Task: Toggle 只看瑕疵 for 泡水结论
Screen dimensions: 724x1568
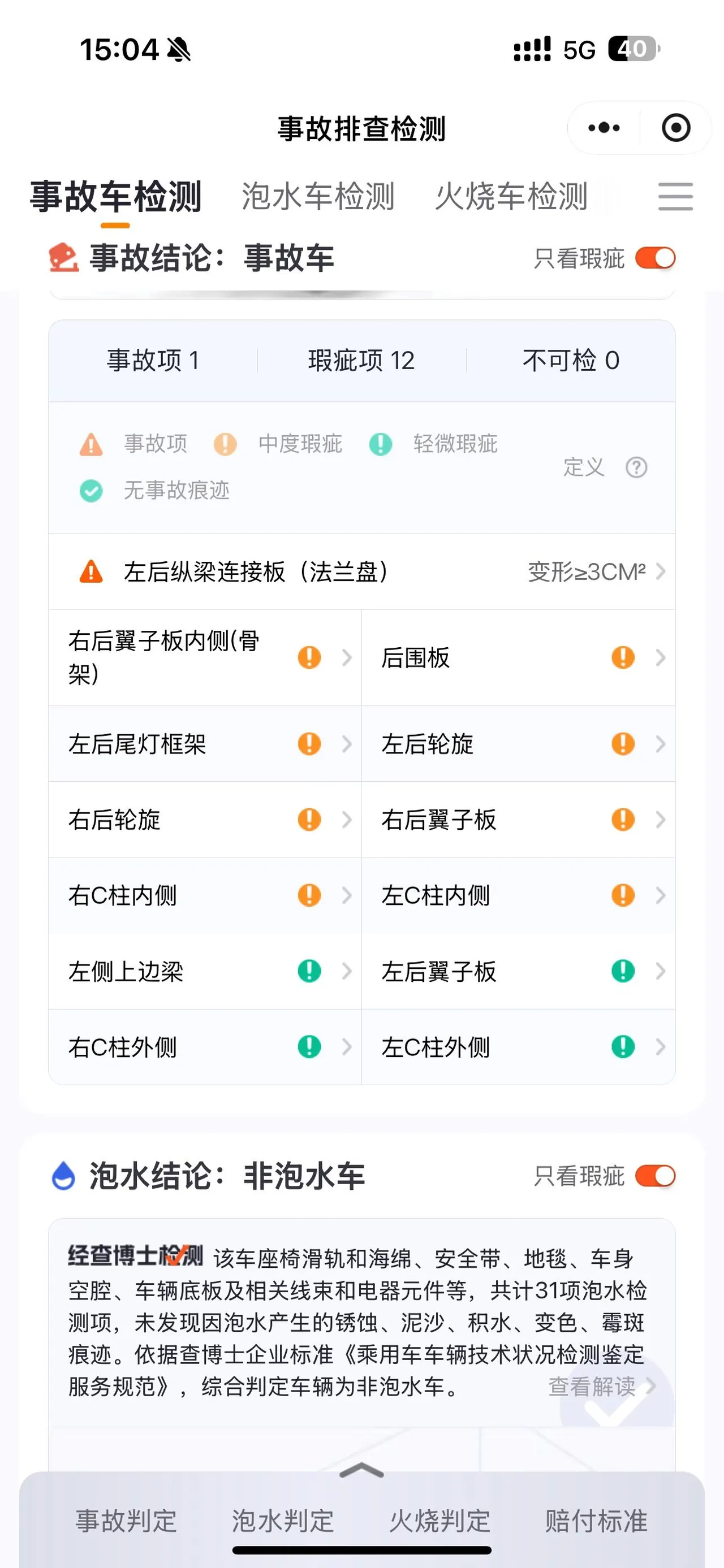Action: click(x=655, y=1176)
